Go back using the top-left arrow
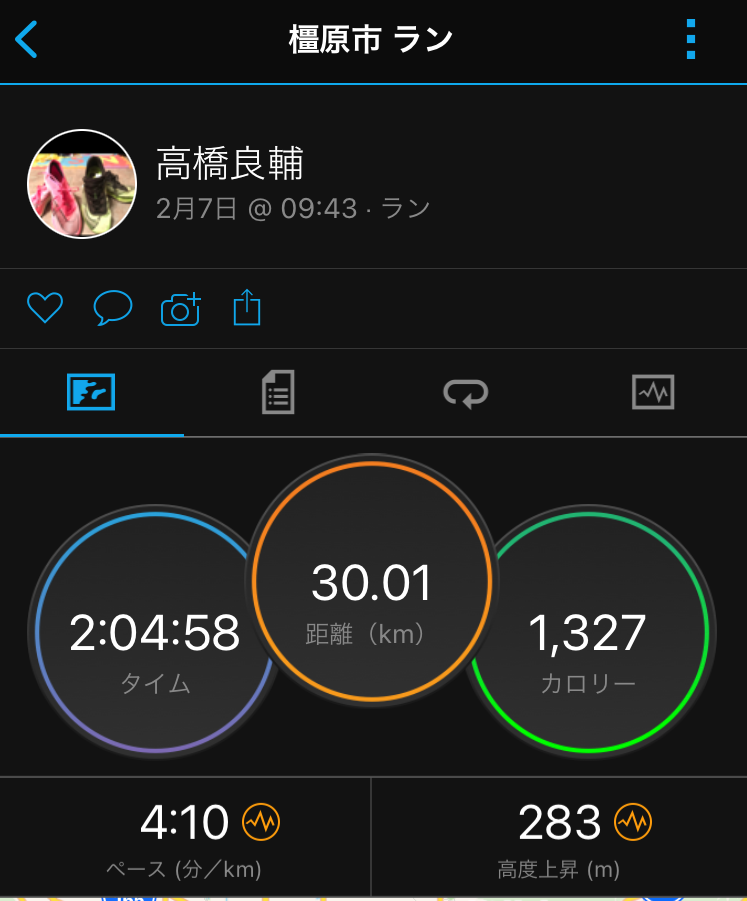 [26, 40]
